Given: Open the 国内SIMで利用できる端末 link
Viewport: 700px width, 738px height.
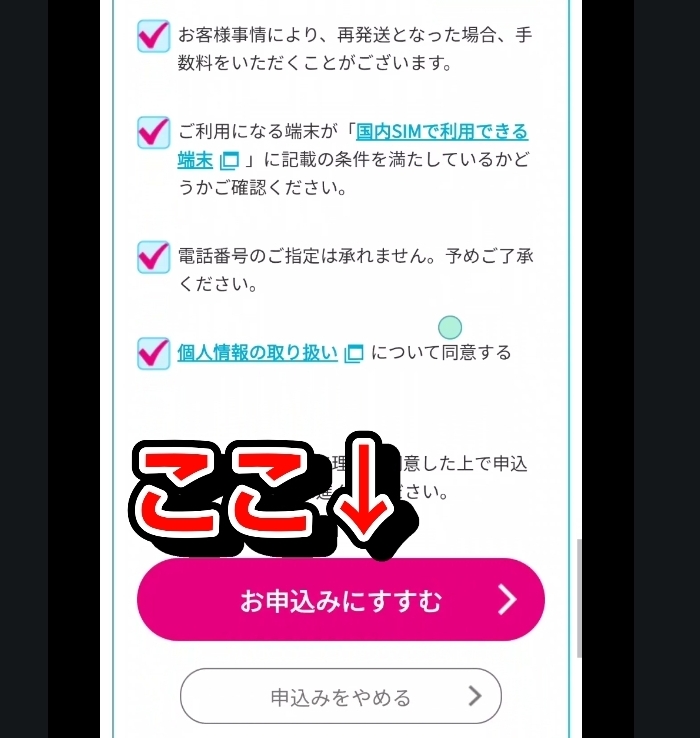Looking at the screenshot, I should (442, 131).
